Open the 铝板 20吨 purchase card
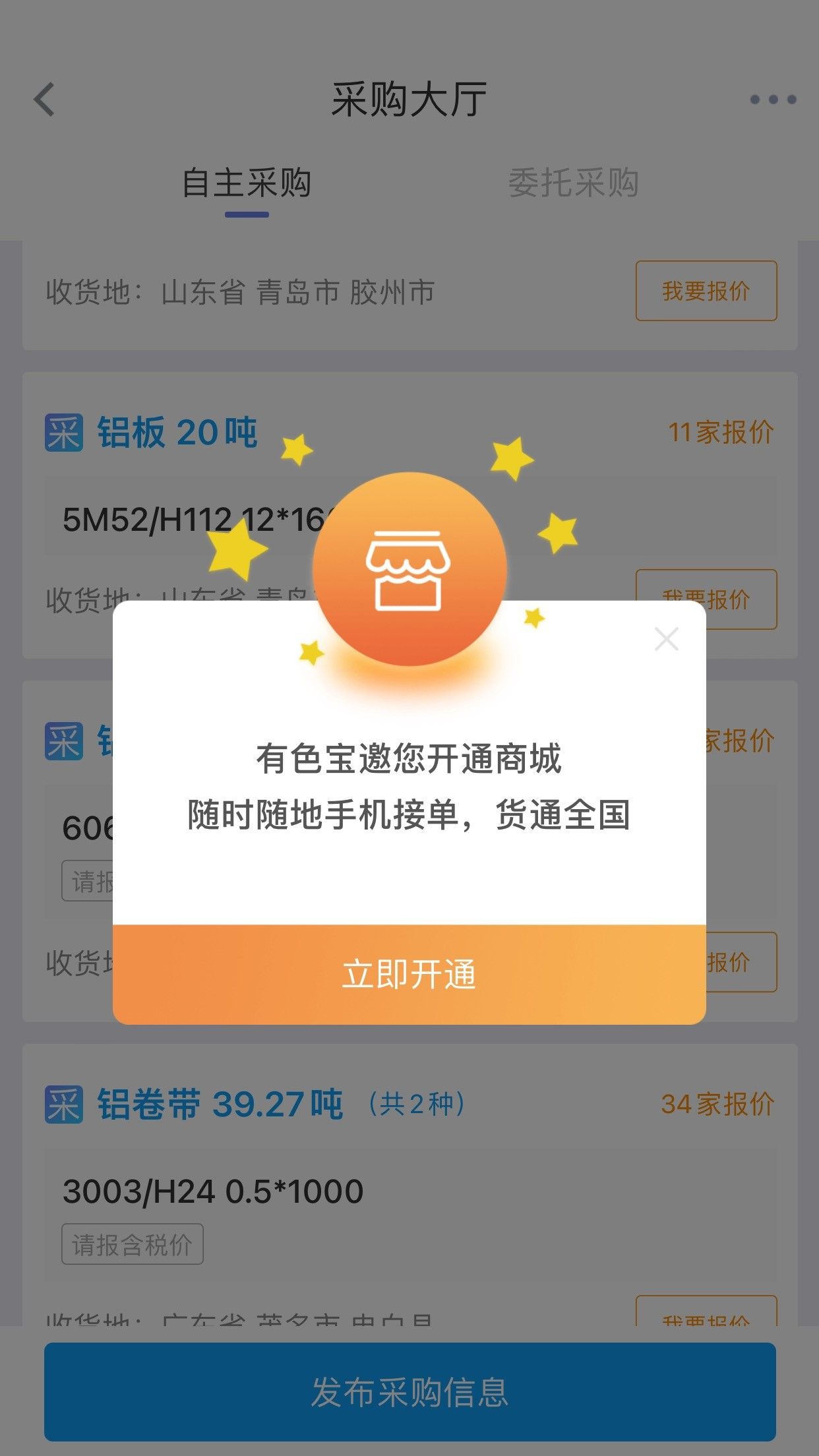Screen dimensions: 819x1456 pos(177,433)
